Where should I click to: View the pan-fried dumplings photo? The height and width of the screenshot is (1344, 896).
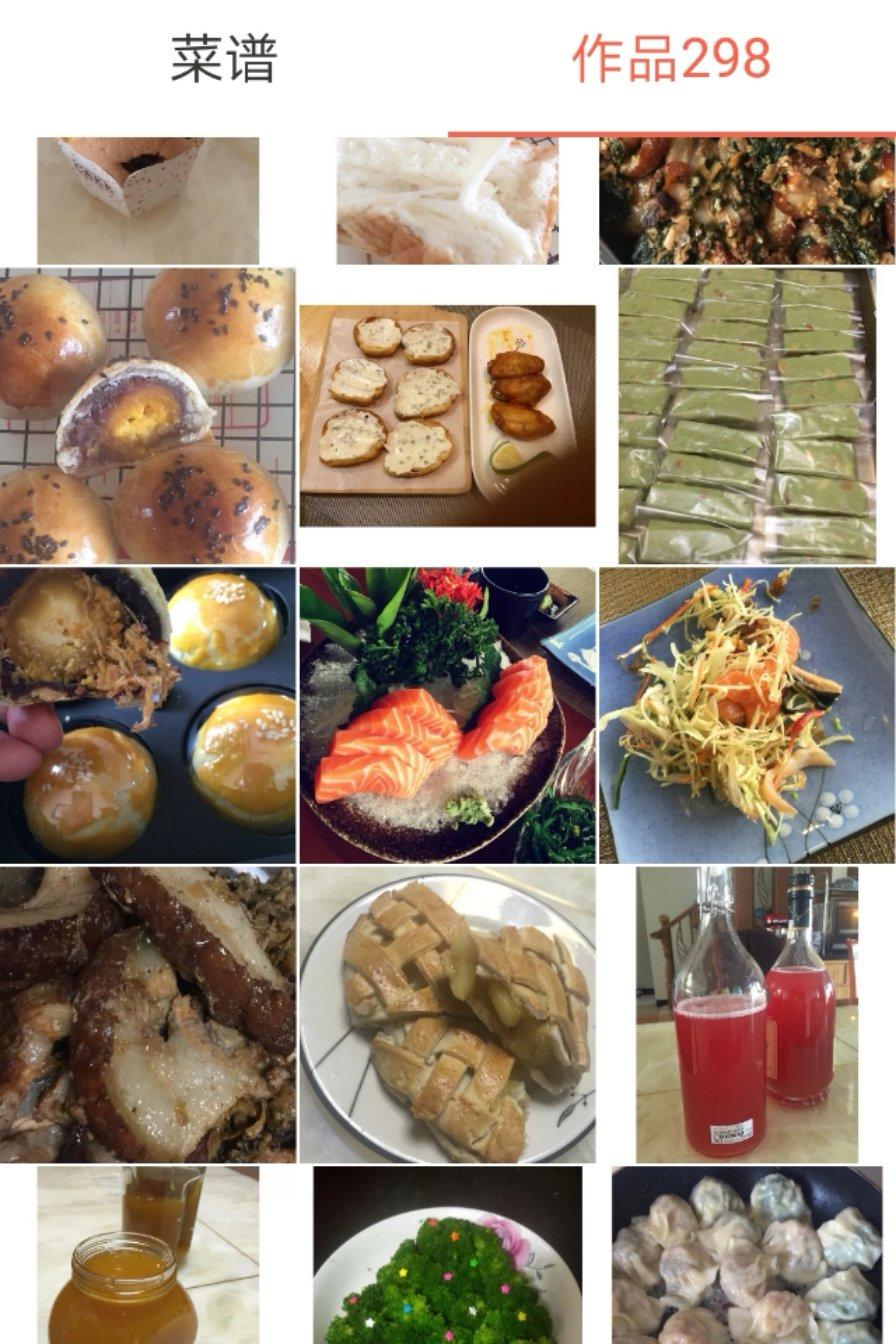click(747, 1255)
